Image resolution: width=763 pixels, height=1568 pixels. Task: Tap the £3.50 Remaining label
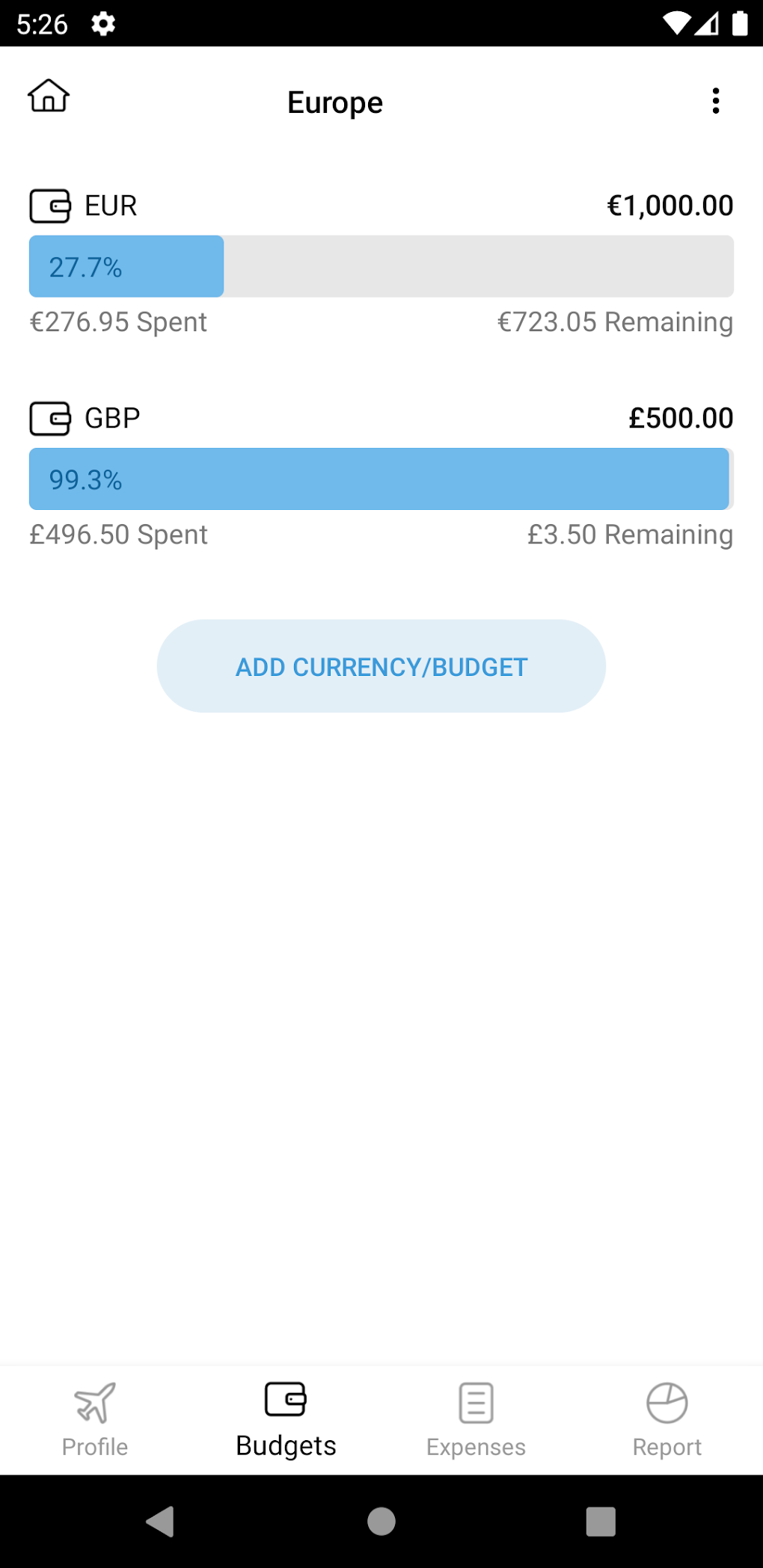click(x=630, y=534)
